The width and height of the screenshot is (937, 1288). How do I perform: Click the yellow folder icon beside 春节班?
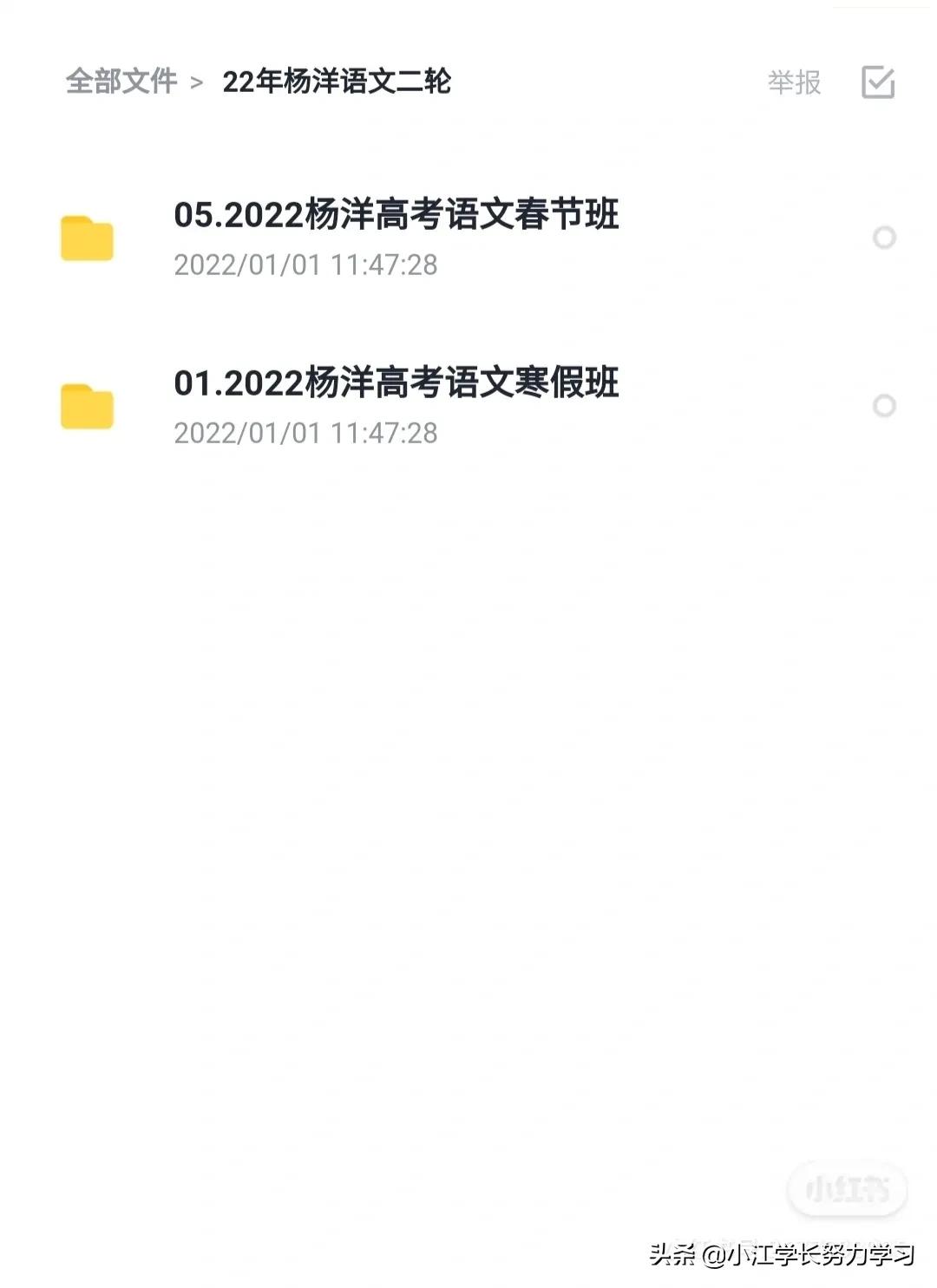tap(87, 239)
